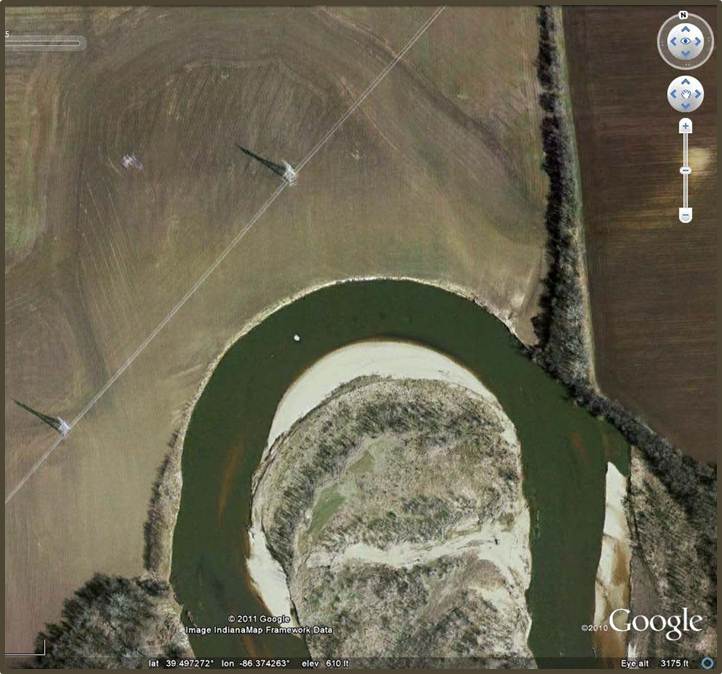Tilt view down with look joystick's down arrow
This screenshot has width=722, height=674.
pyautogui.click(x=685, y=55)
